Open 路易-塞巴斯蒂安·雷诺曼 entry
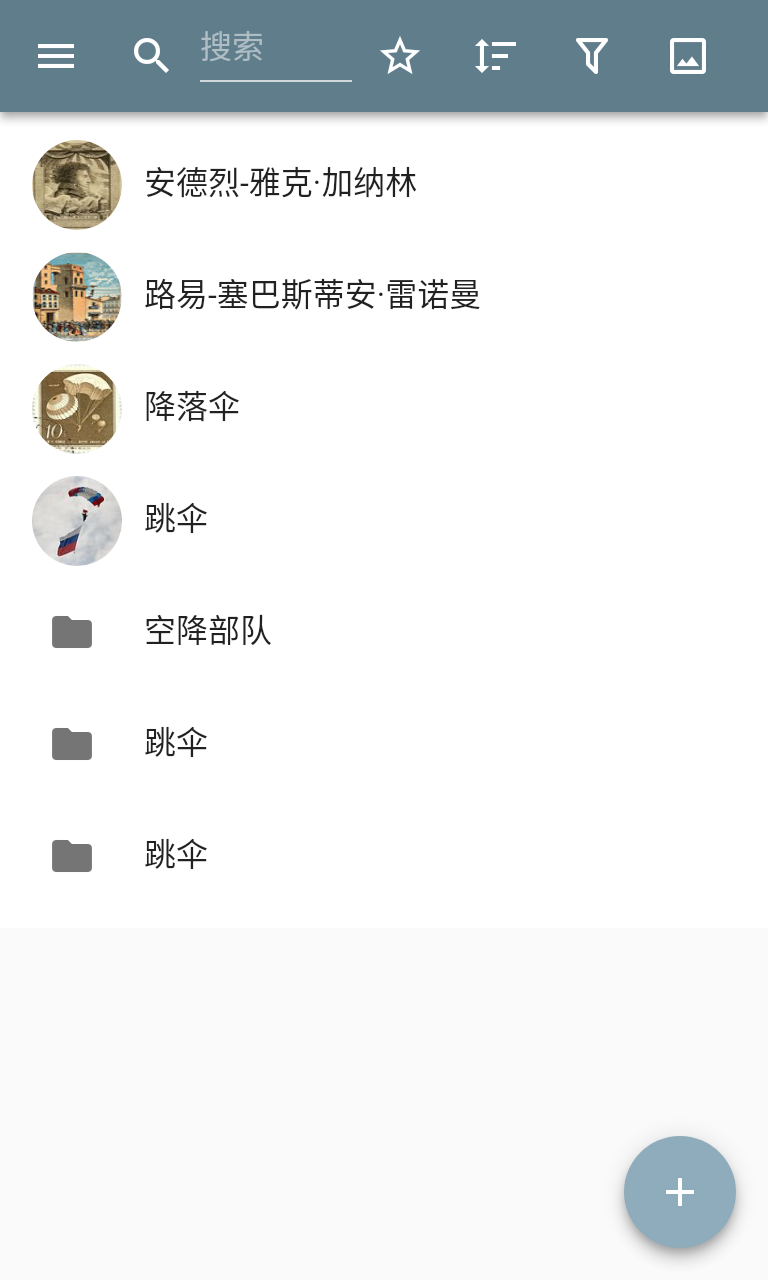 [312, 296]
